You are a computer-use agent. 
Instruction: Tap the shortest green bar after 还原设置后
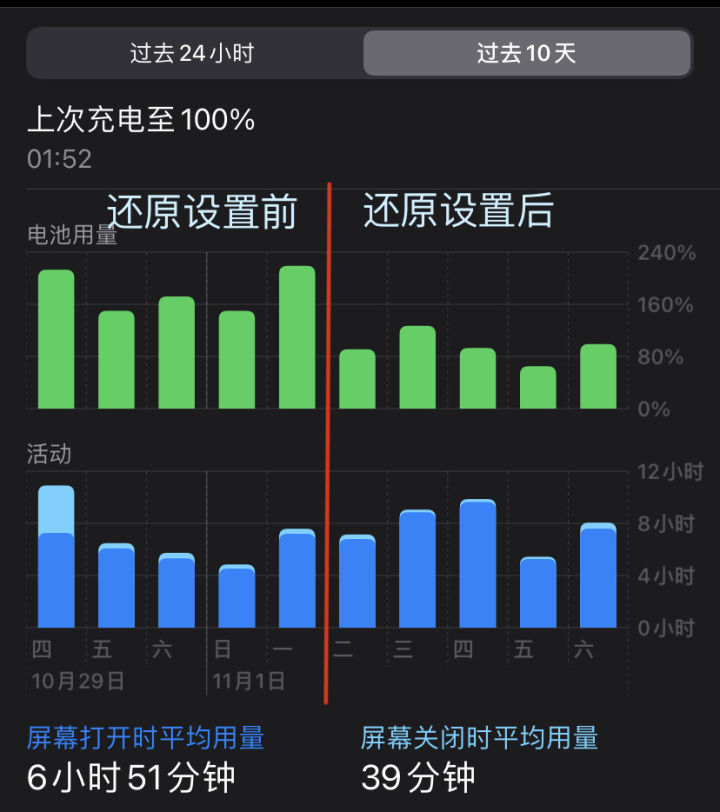point(534,390)
